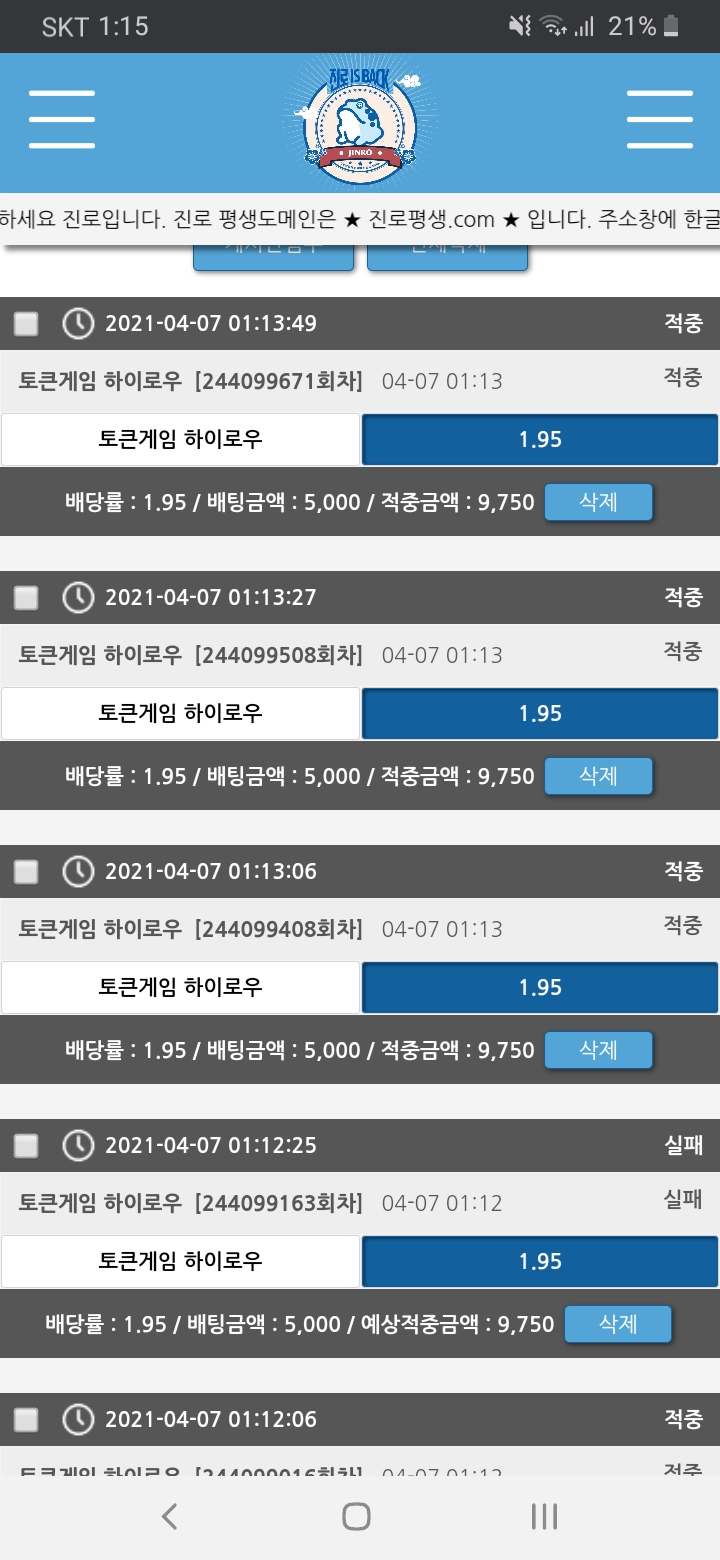The image size is (720, 1560).
Task: Mark the checkbox for the 01:12:25 bet
Action: click(26, 1146)
